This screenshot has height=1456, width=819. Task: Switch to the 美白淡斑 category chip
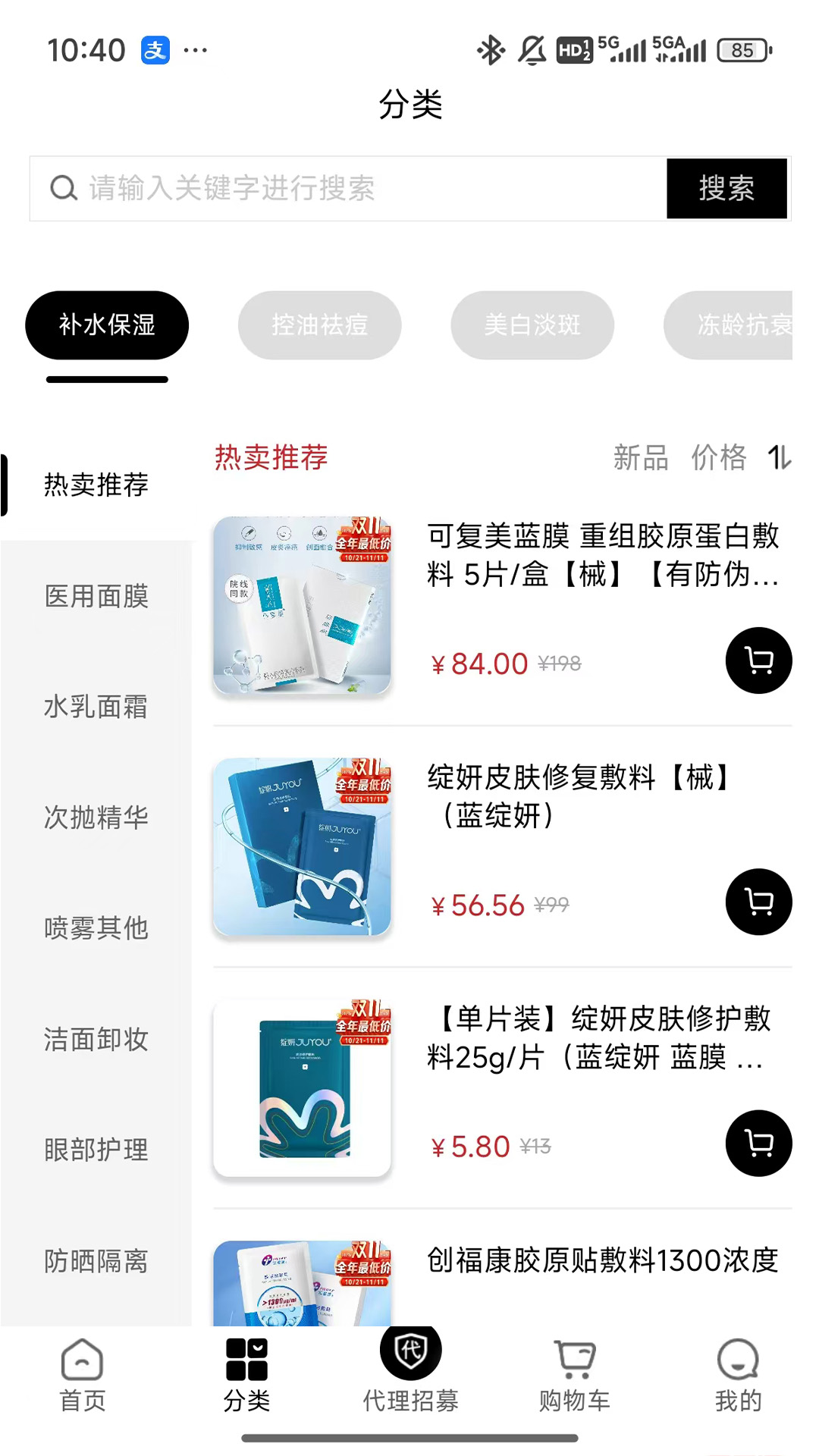532,325
